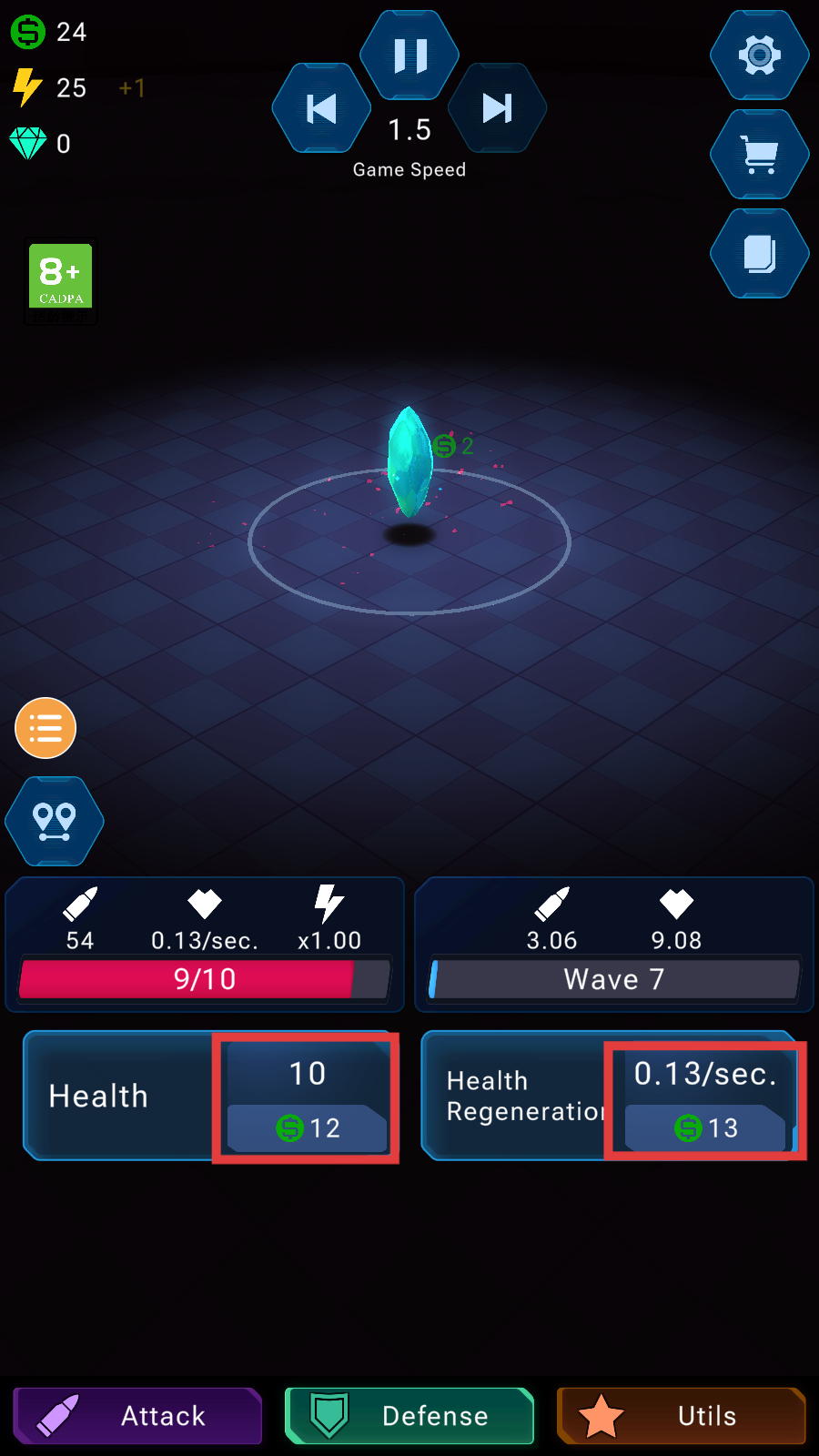Switch to the Utils tab
Image resolution: width=819 pixels, height=1456 pixels.
coord(681,1415)
